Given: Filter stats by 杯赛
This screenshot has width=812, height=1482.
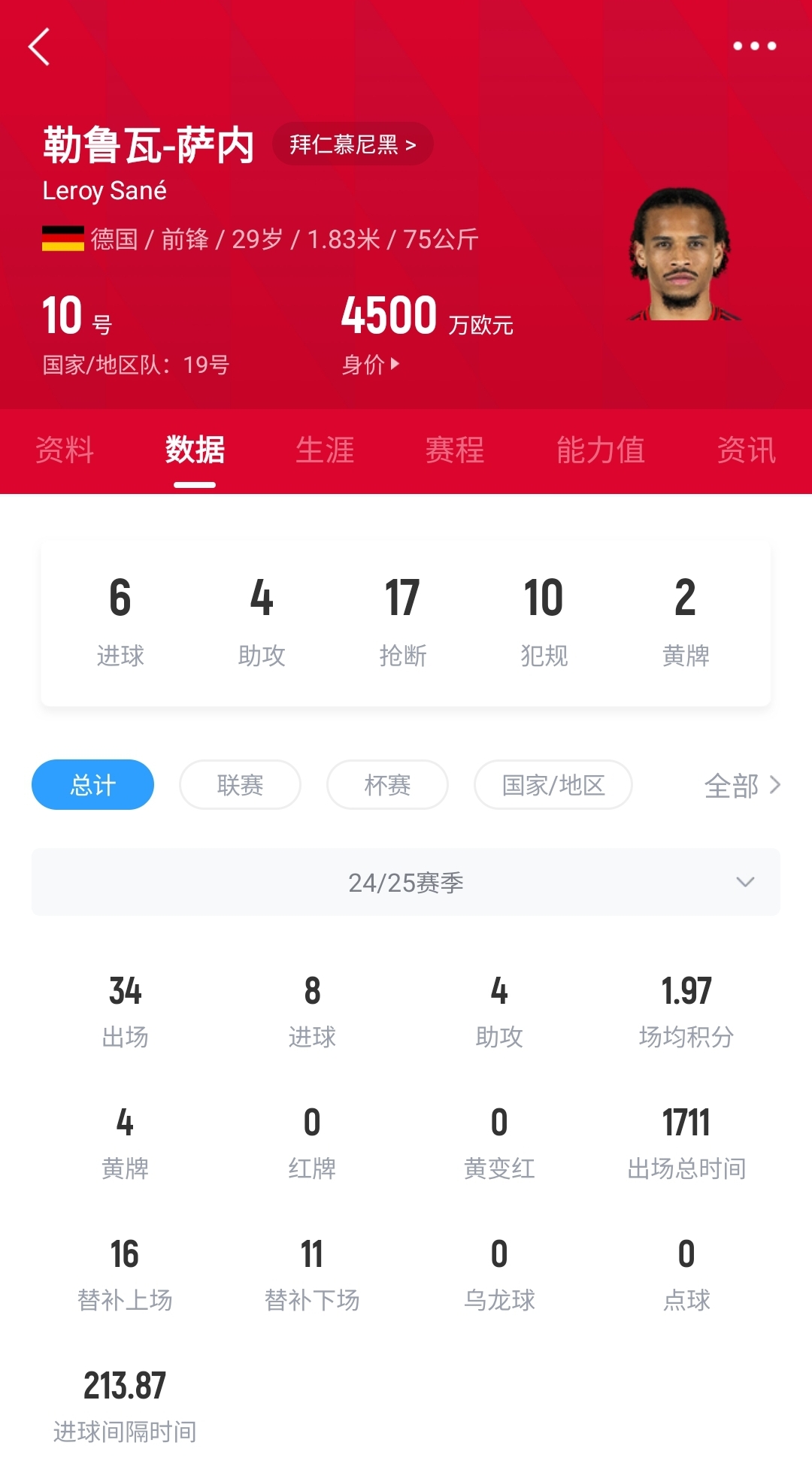Looking at the screenshot, I should [x=387, y=785].
